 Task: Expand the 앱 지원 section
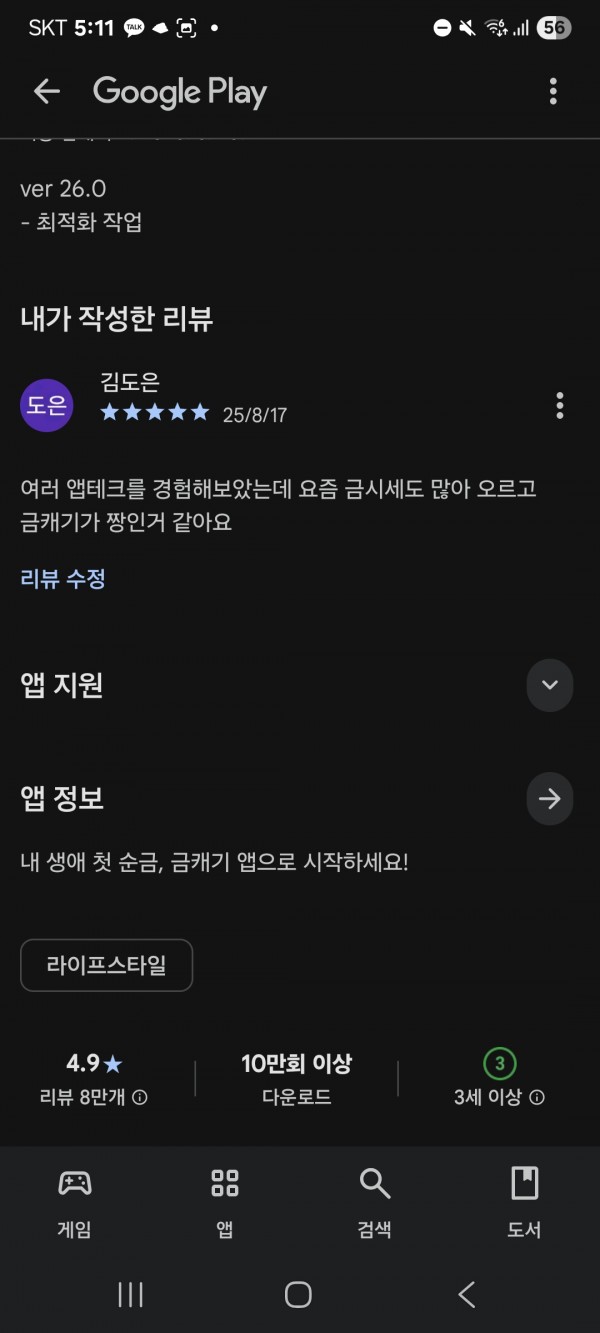click(549, 685)
